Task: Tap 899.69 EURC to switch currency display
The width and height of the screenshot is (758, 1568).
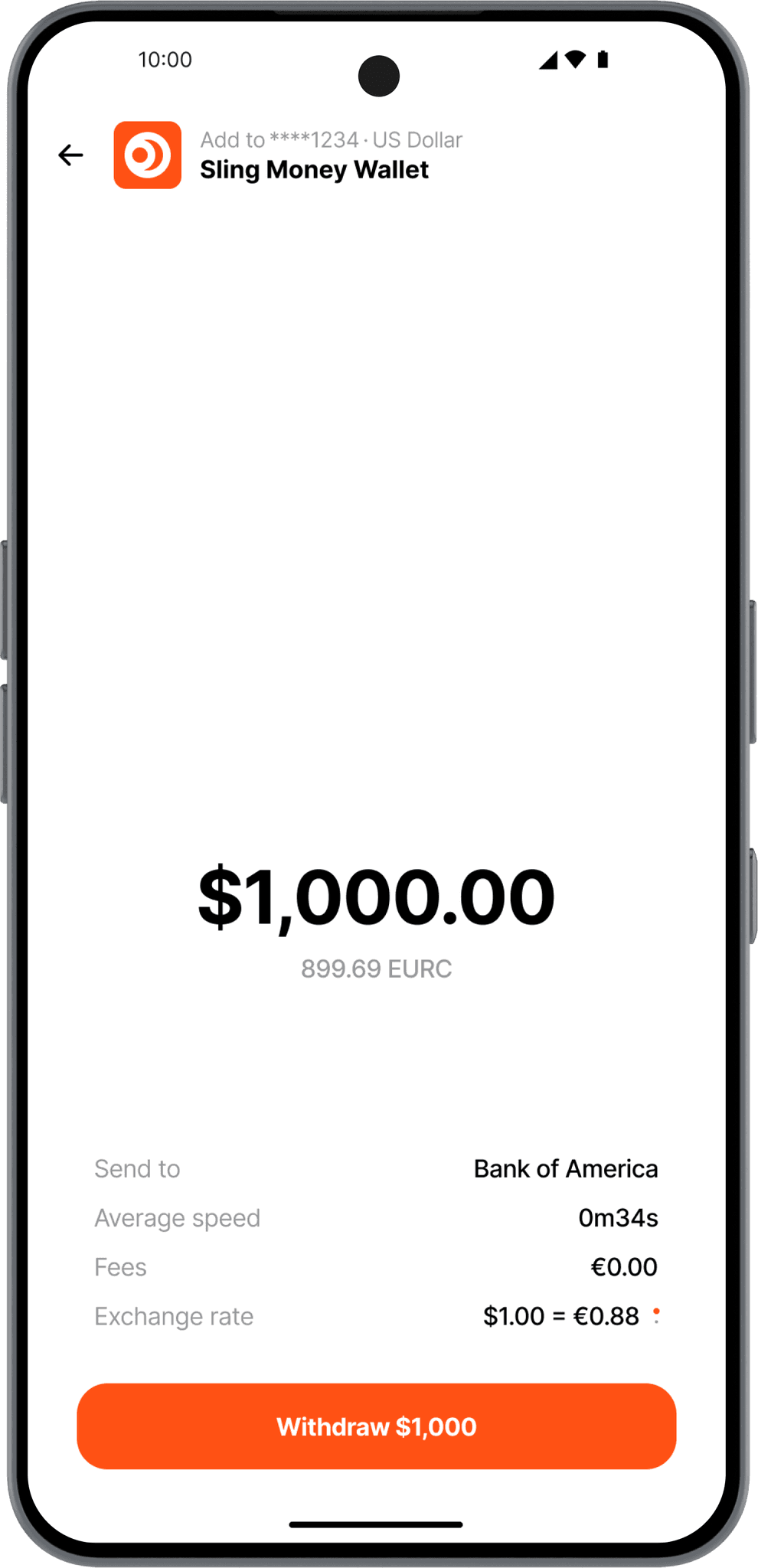Action: pos(378,969)
